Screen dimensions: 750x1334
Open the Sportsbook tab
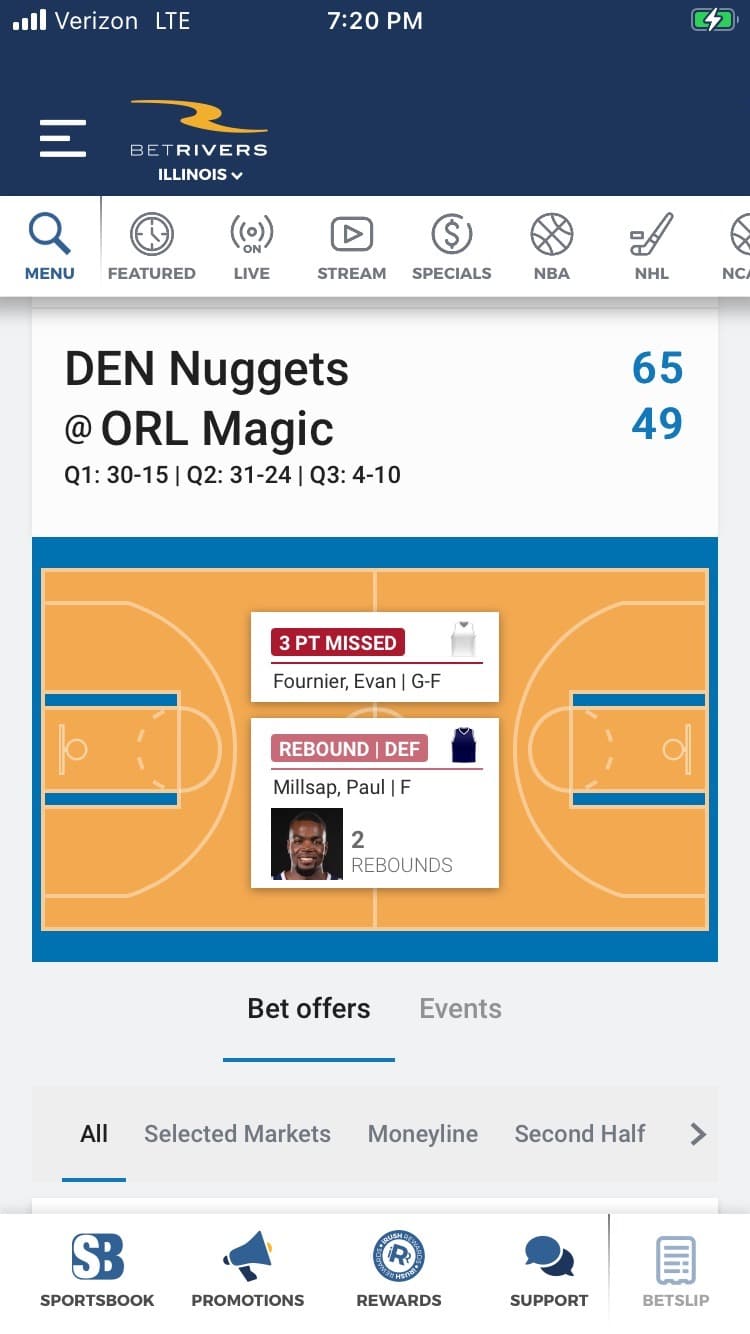[97, 1271]
